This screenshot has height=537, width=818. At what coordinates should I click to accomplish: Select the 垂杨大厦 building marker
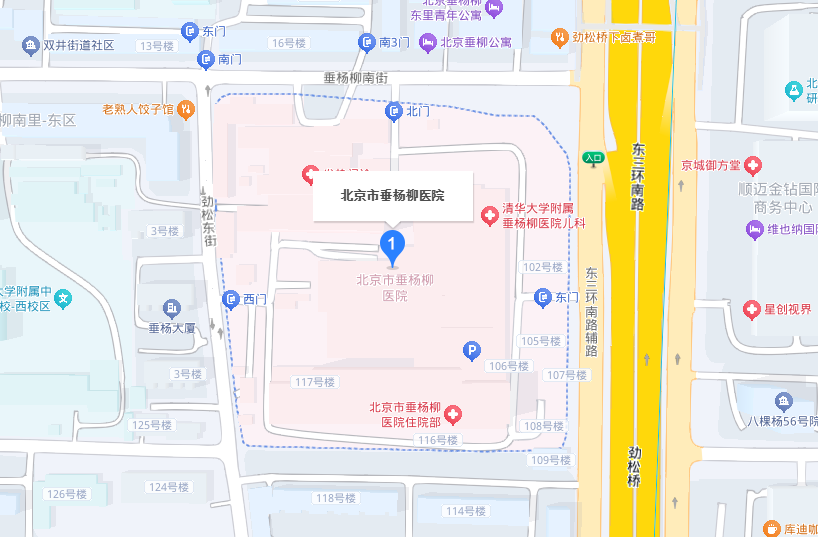click(x=171, y=307)
